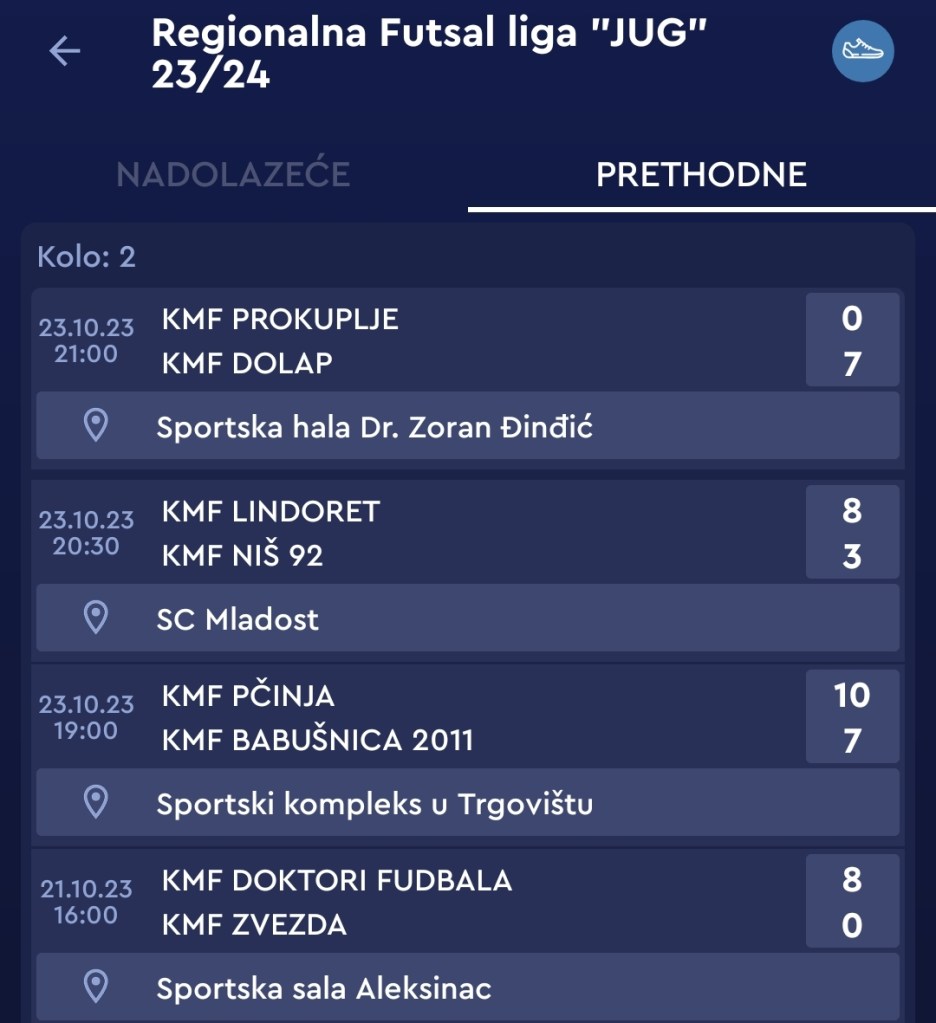Show the Sportska sala Aleksinac location

[x=467, y=988]
